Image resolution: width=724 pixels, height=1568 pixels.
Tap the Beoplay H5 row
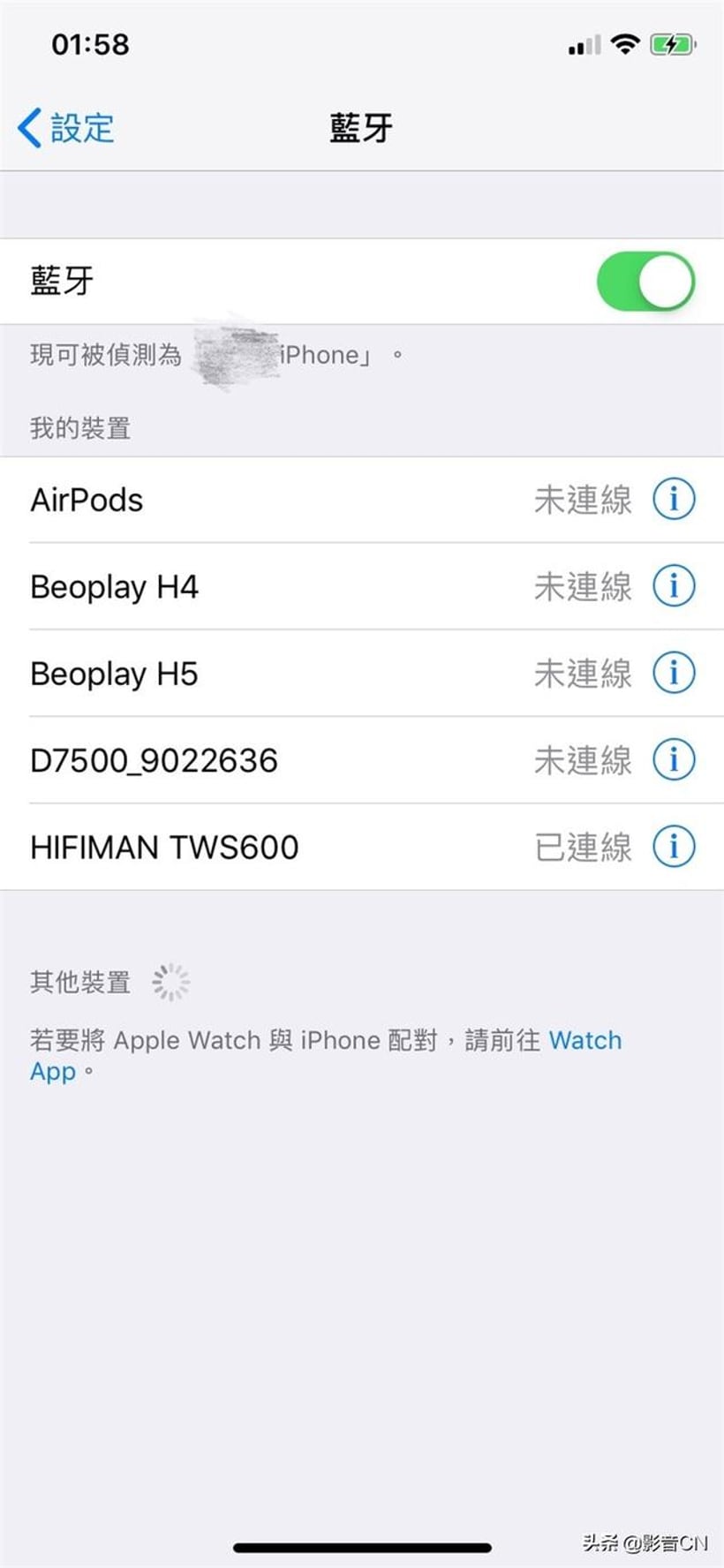tap(362, 674)
